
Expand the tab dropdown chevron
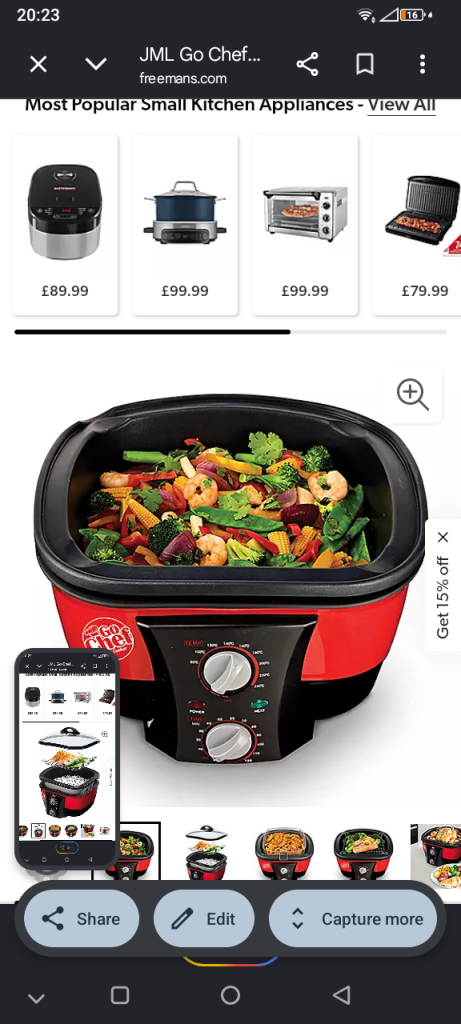tap(96, 64)
